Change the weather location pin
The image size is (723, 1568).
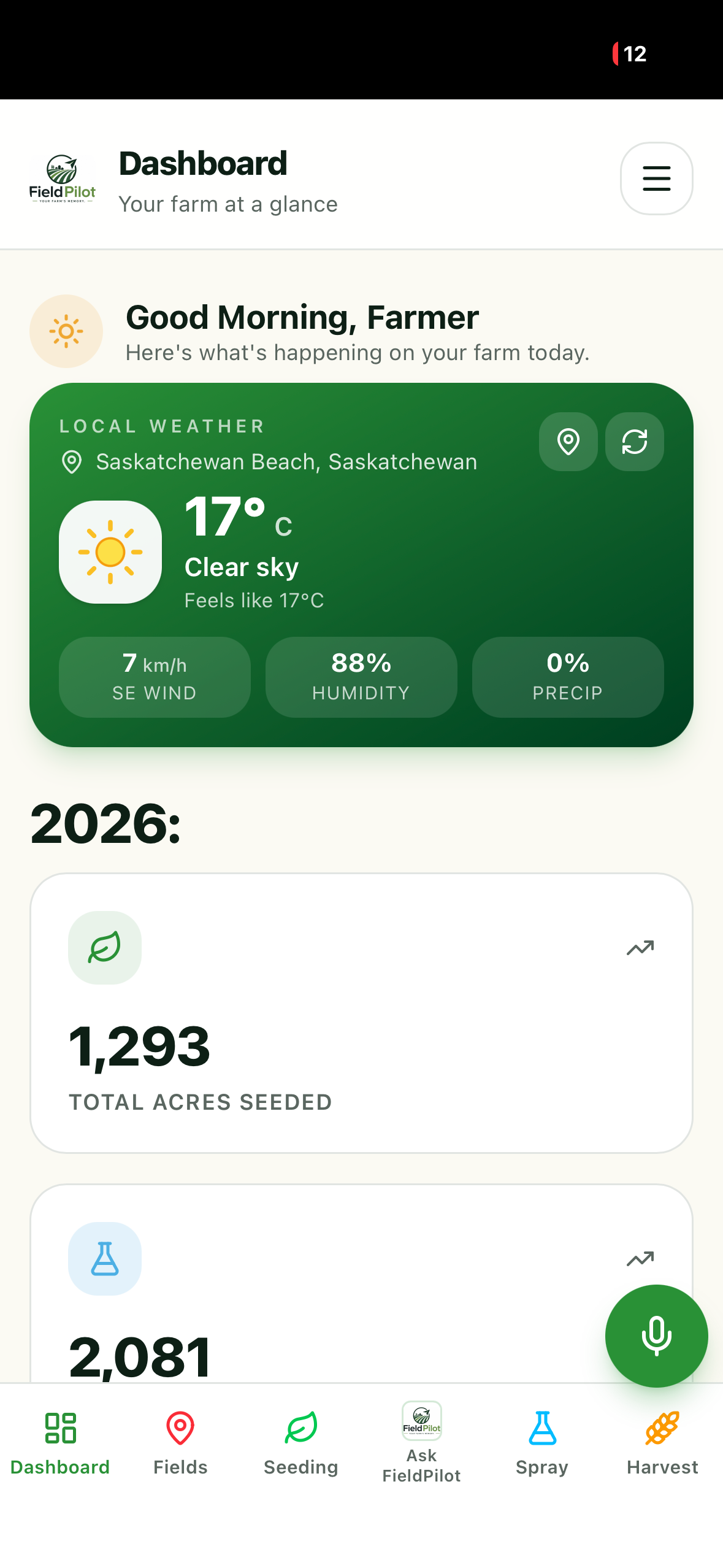pyautogui.click(x=568, y=442)
